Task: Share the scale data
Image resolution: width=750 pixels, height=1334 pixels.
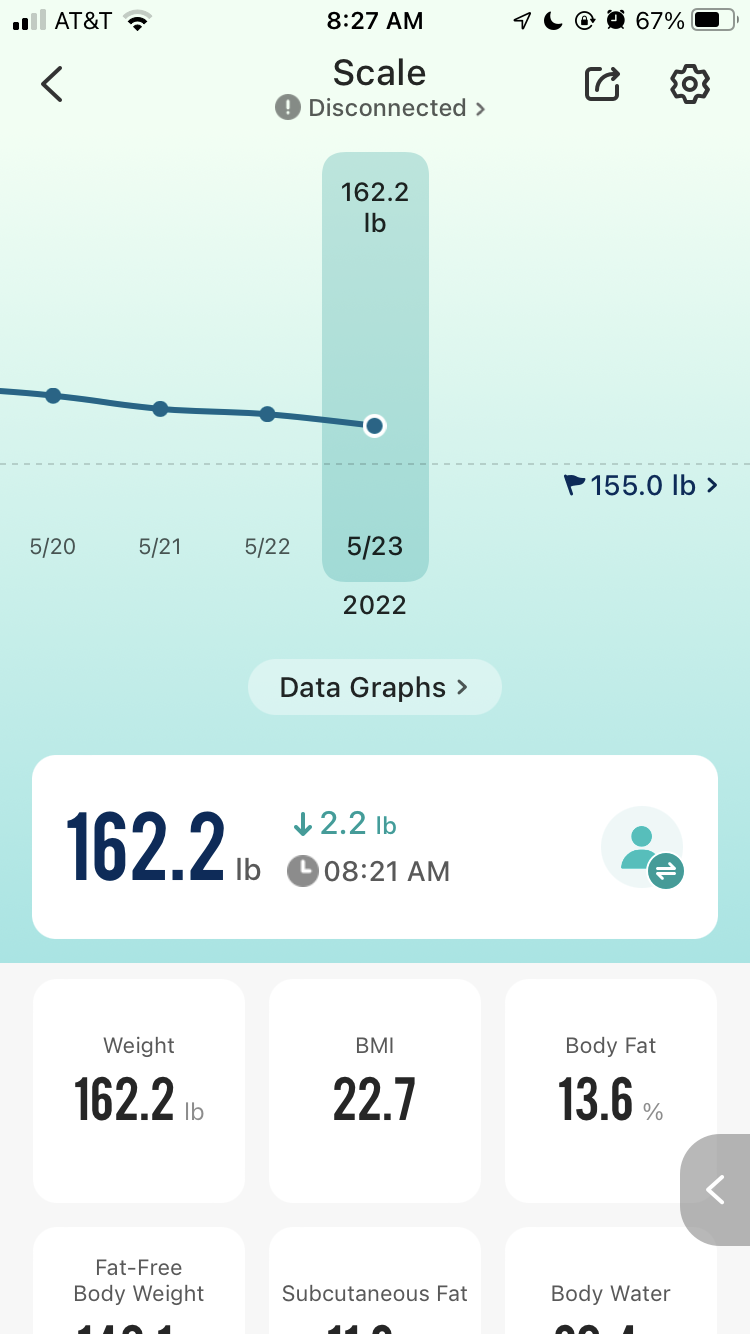Action: (603, 85)
